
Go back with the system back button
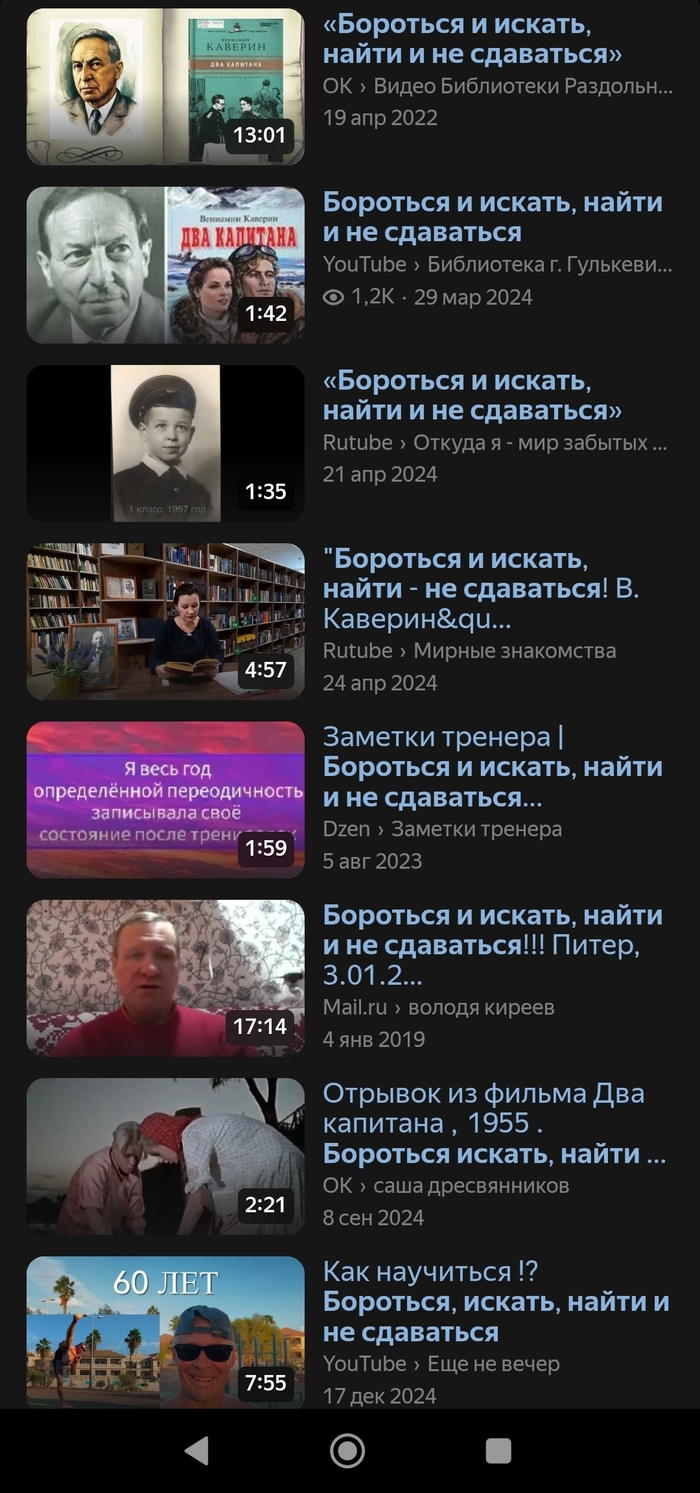coord(197,1450)
